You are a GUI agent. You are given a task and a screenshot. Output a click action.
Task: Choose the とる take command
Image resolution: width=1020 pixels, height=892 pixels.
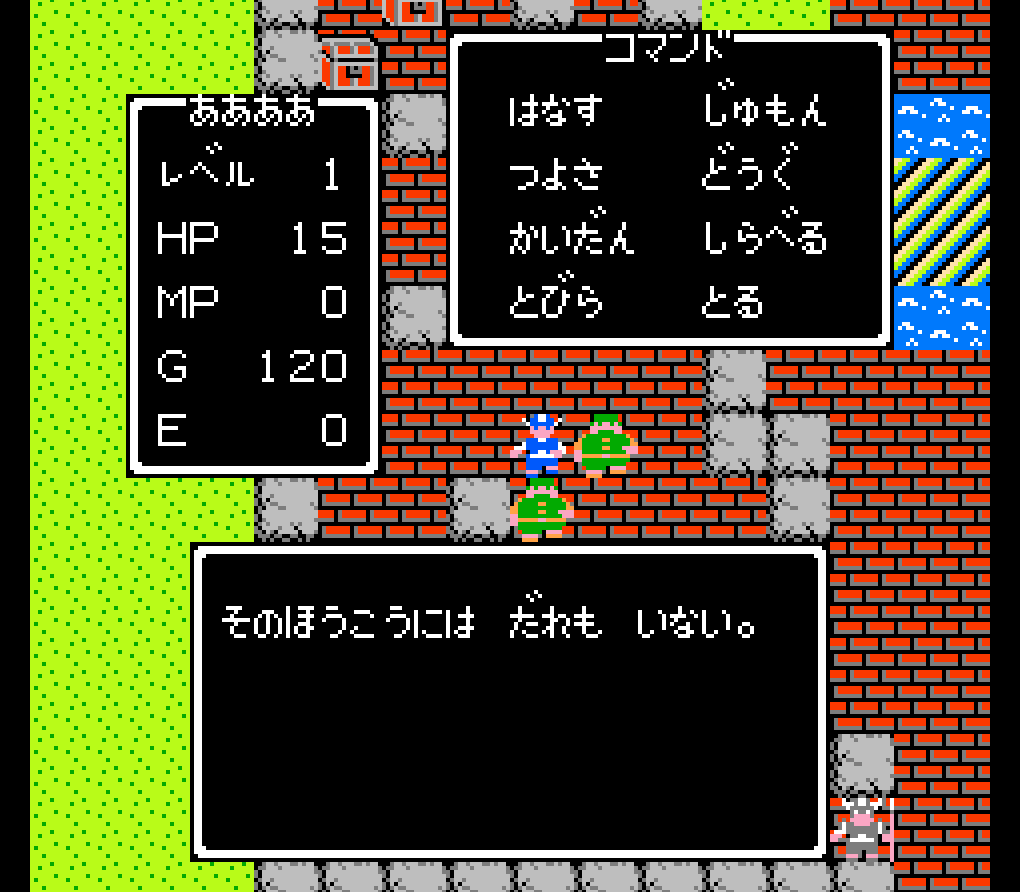[733, 301]
